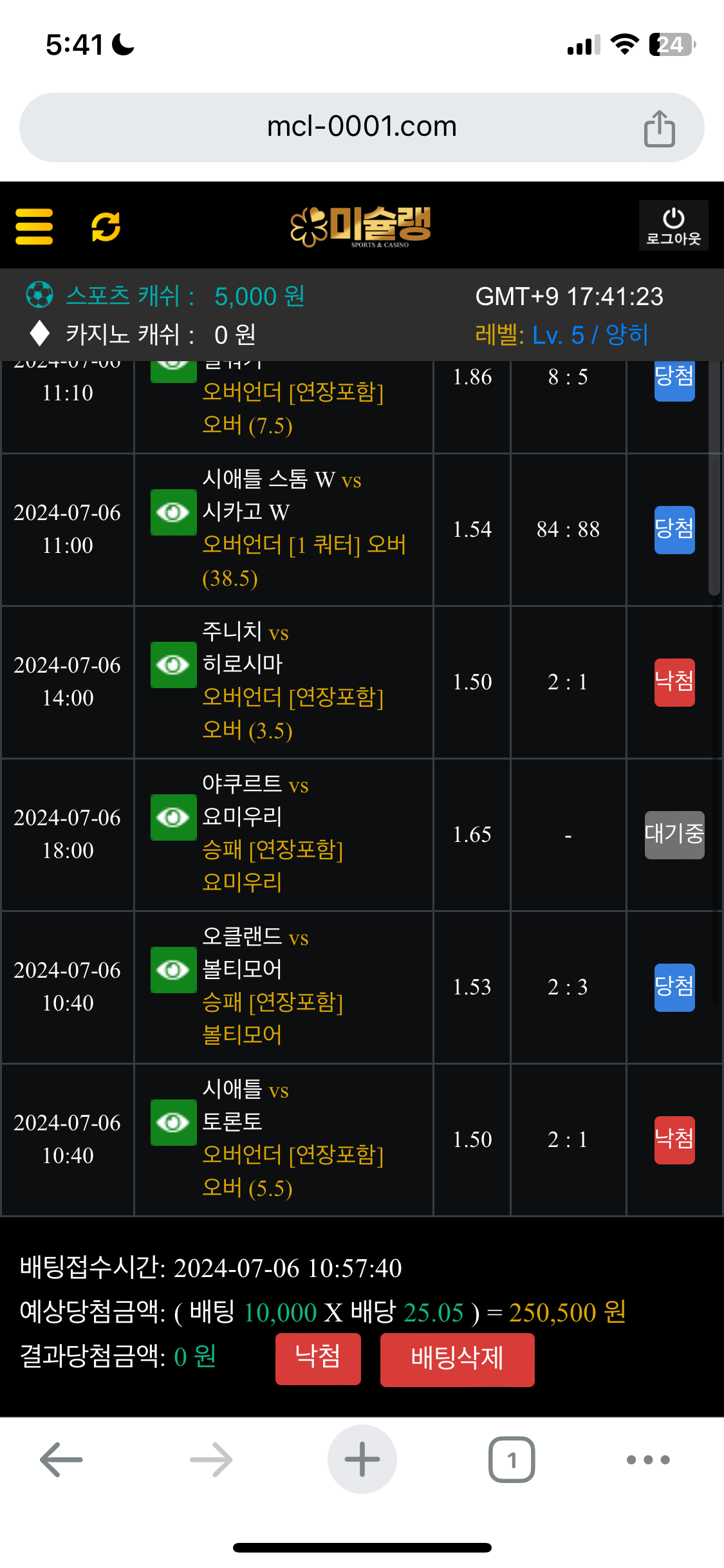Tap the 로그아웃 logout button
Viewport: 724px width, 1568px height.
[673, 225]
